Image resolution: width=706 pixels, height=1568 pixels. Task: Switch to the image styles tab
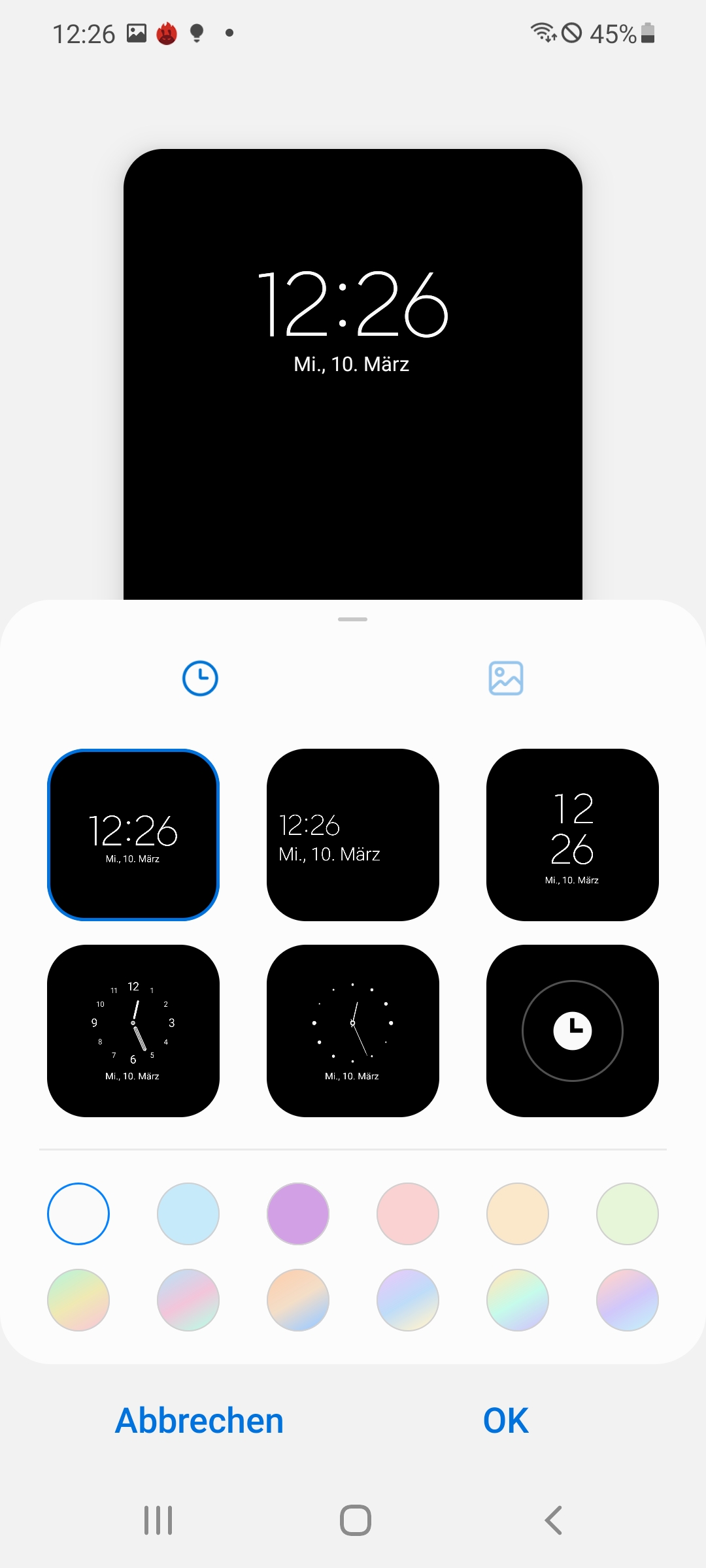pyautogui.click(x=506, y=678)
